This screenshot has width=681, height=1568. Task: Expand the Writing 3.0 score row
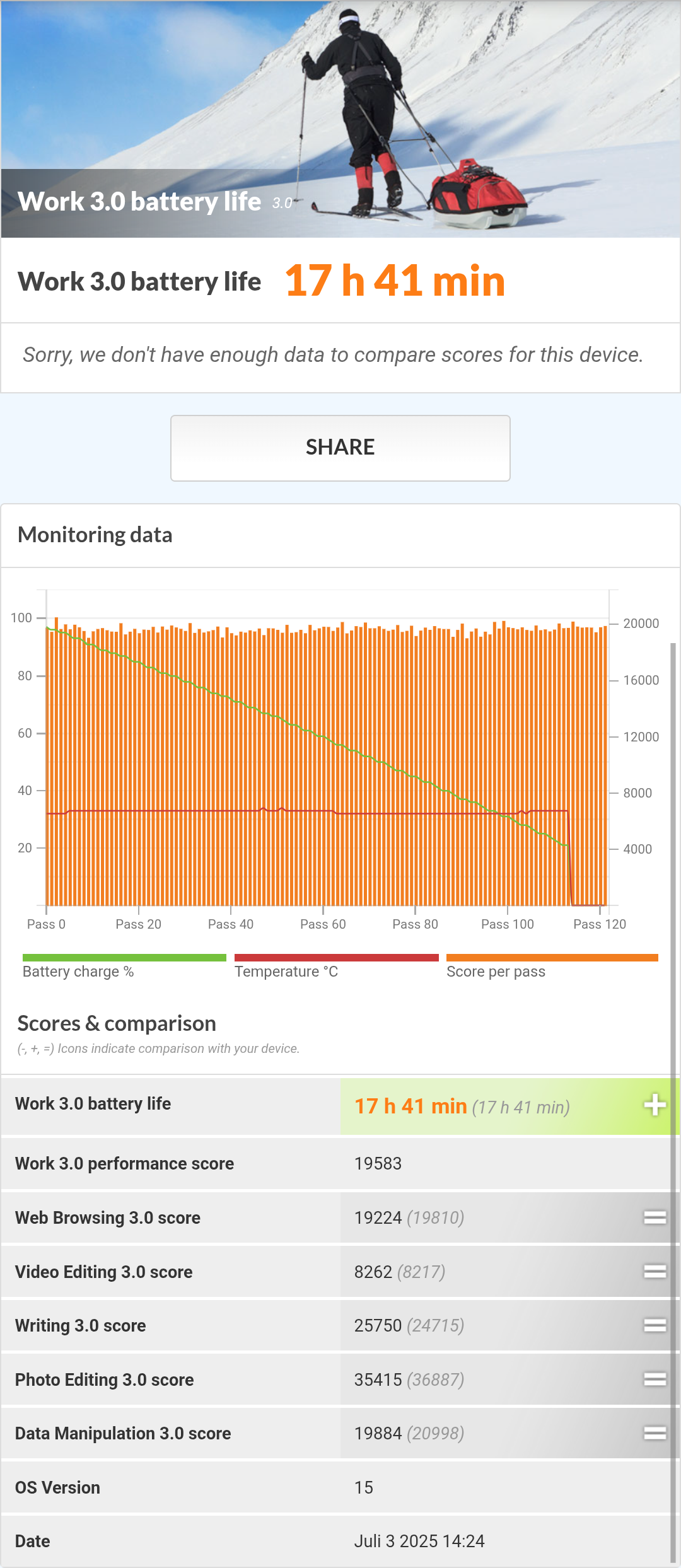[655, 1325]
